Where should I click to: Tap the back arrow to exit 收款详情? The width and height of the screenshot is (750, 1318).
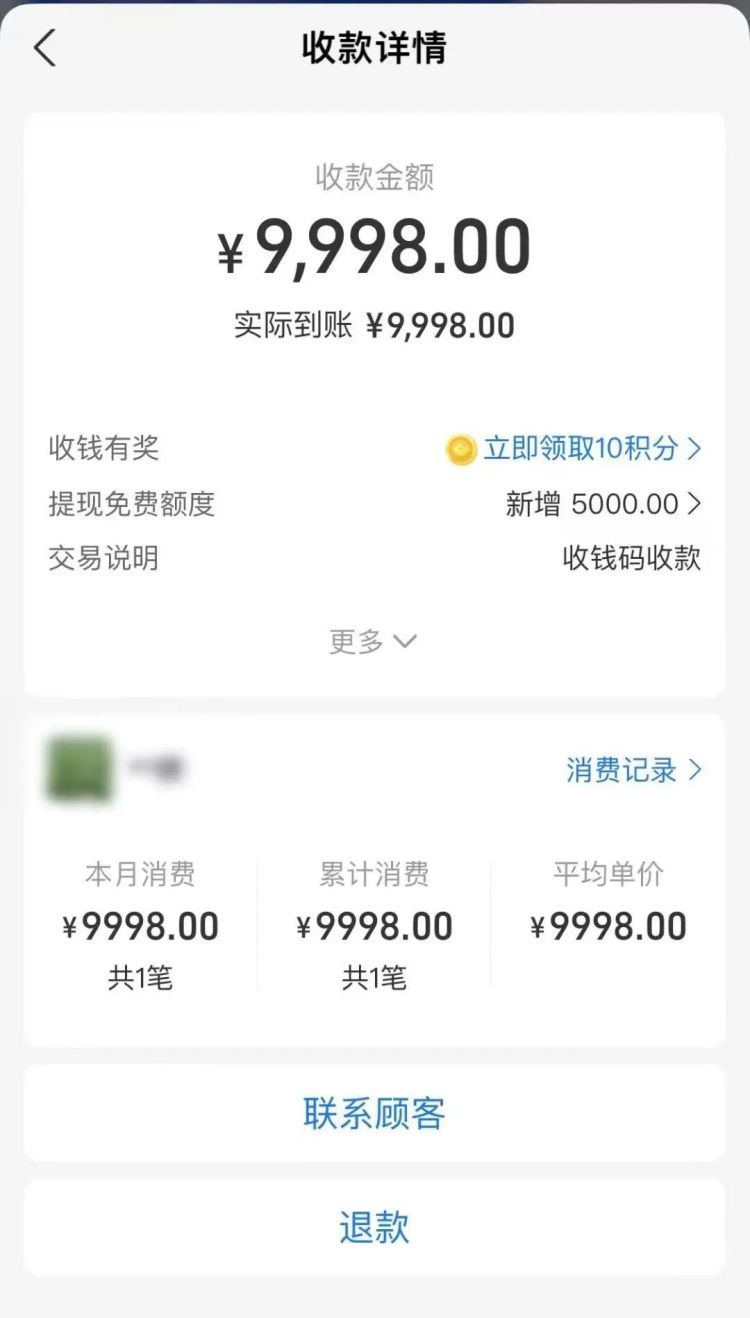coord(43,47)
